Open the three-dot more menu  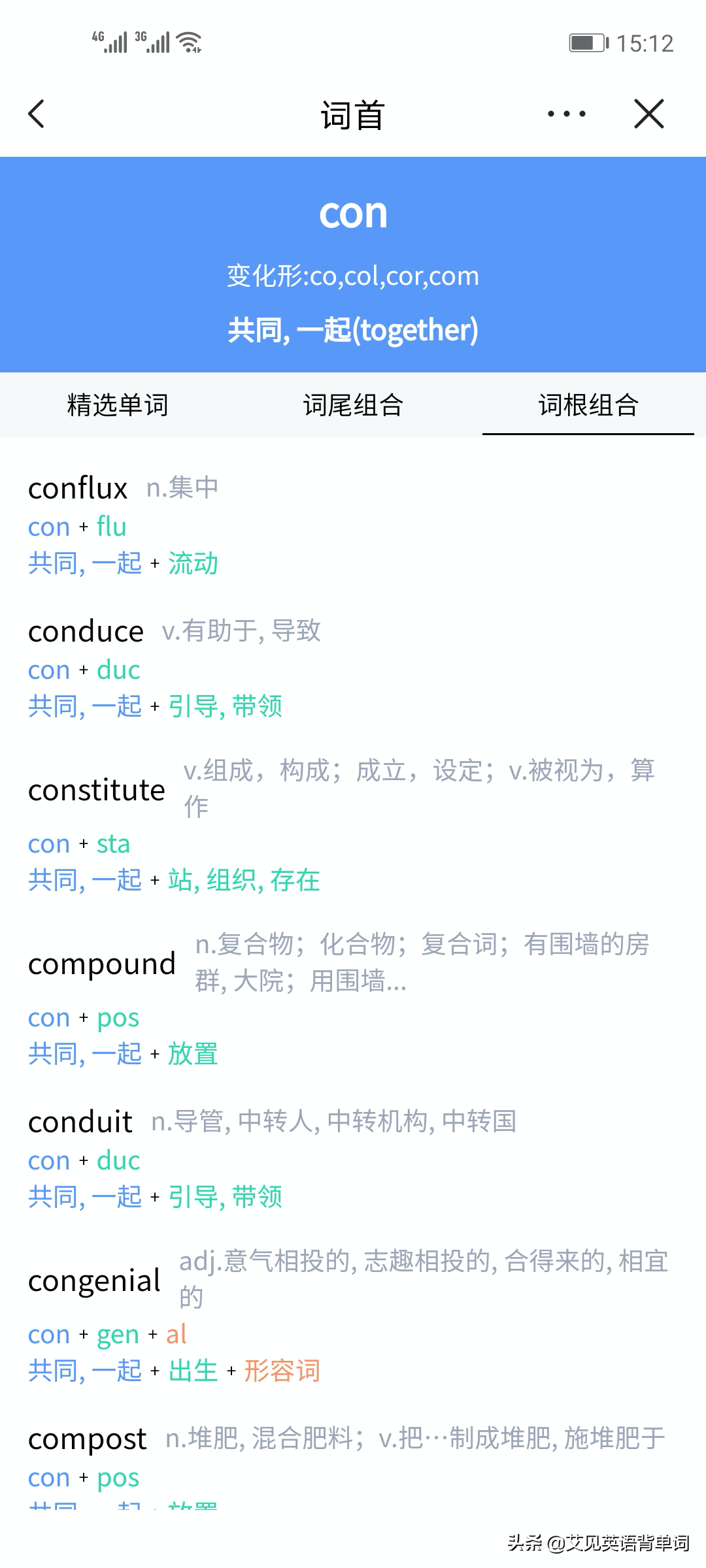(x=566, y=114)
